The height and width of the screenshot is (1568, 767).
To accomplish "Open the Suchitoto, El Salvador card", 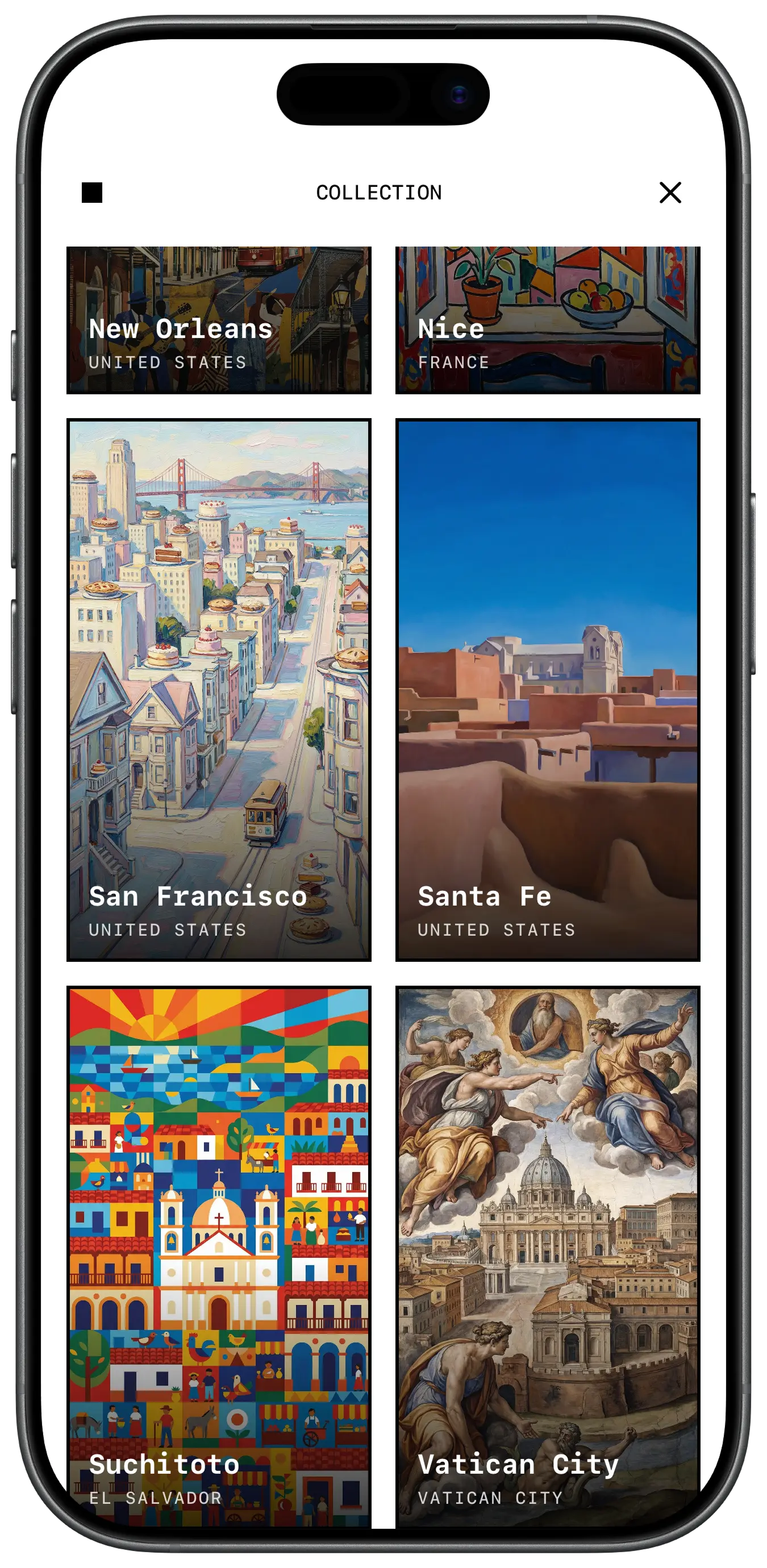I will click(219, 1254).
